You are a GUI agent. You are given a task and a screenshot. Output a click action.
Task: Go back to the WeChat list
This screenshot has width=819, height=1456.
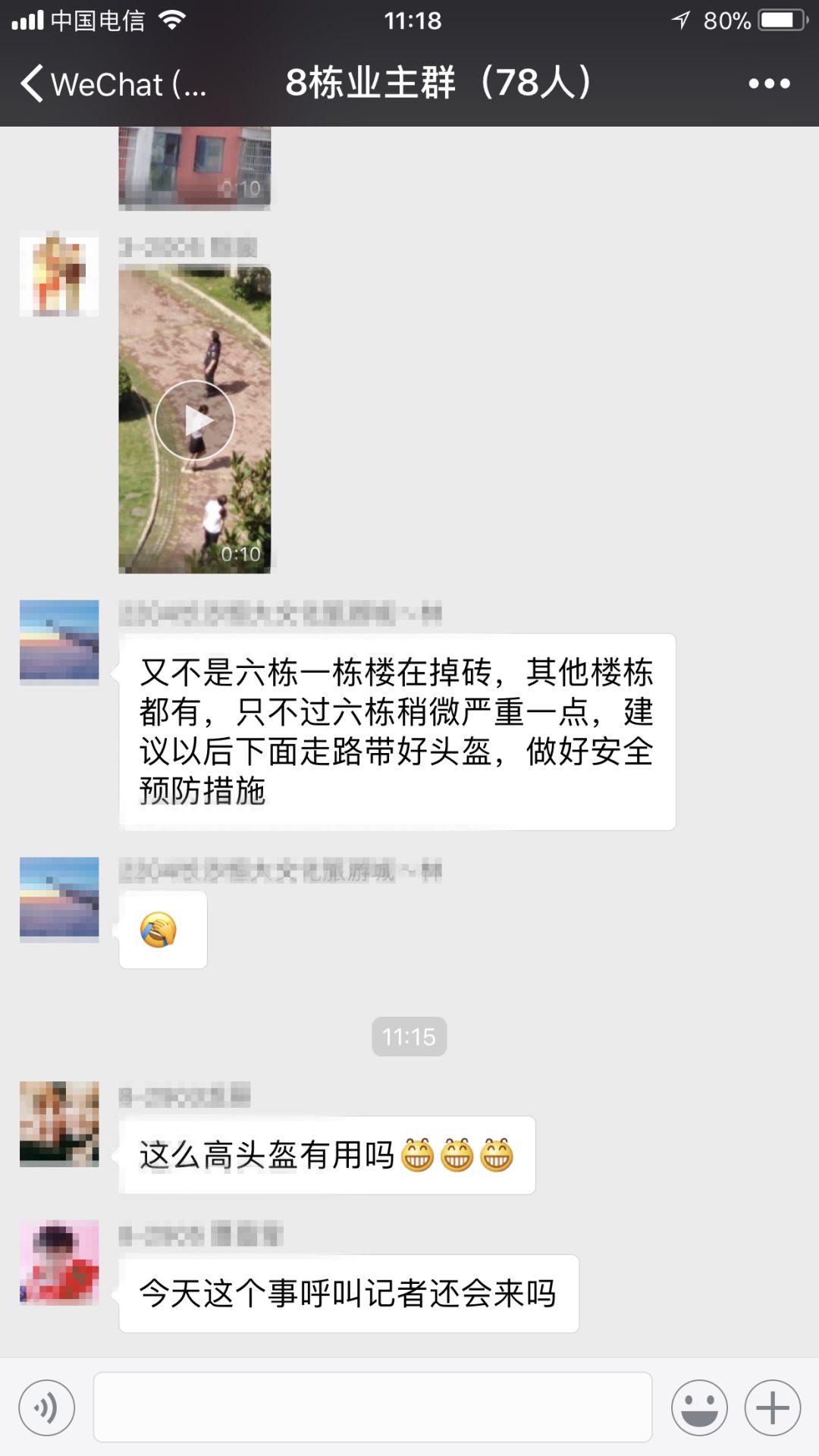114,83
